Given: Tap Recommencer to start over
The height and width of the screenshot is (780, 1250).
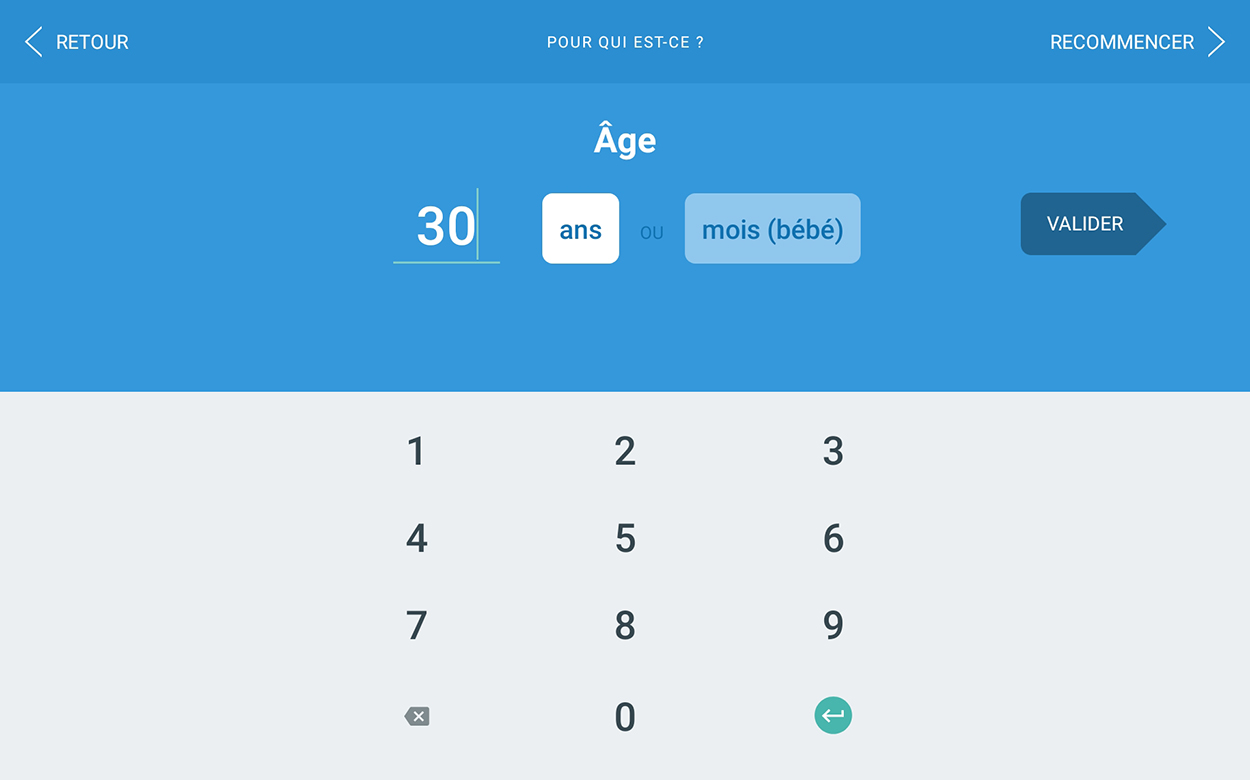Looking at the screenshot, I should point(1136,42).
